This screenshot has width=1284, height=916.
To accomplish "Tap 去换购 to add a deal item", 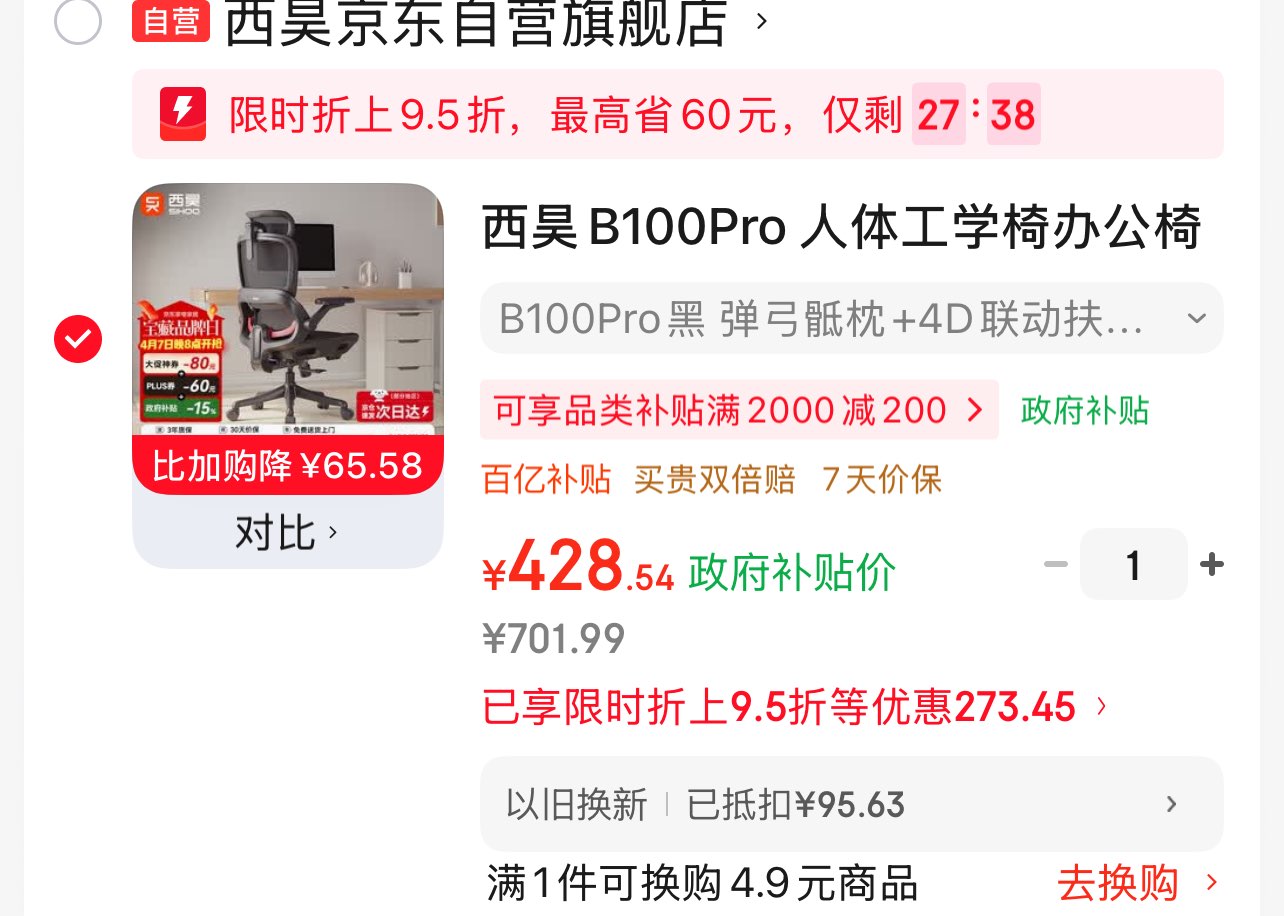I will [x=1137, y=883].
